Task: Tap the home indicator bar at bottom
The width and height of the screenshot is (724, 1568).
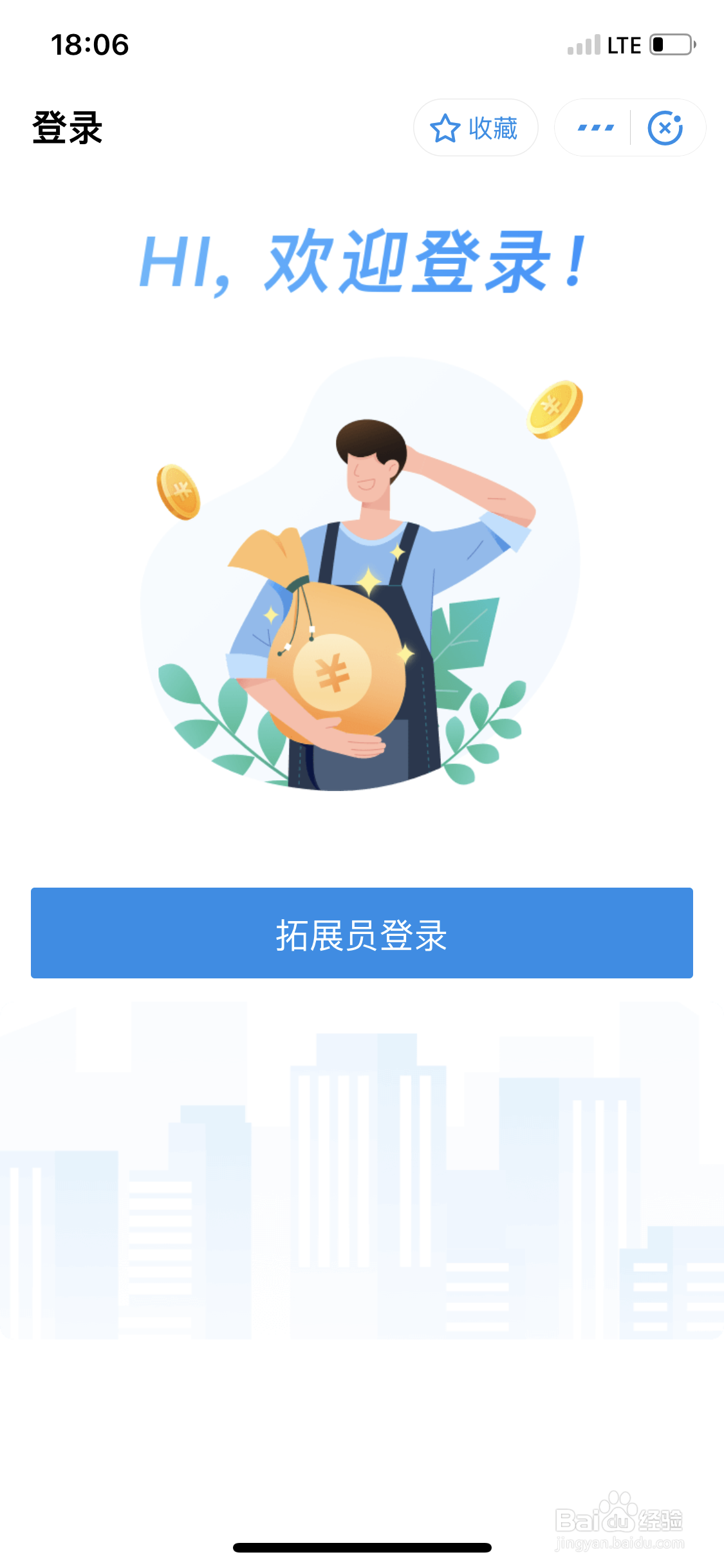Action: pyautogui.click(x=362, y=1548)
